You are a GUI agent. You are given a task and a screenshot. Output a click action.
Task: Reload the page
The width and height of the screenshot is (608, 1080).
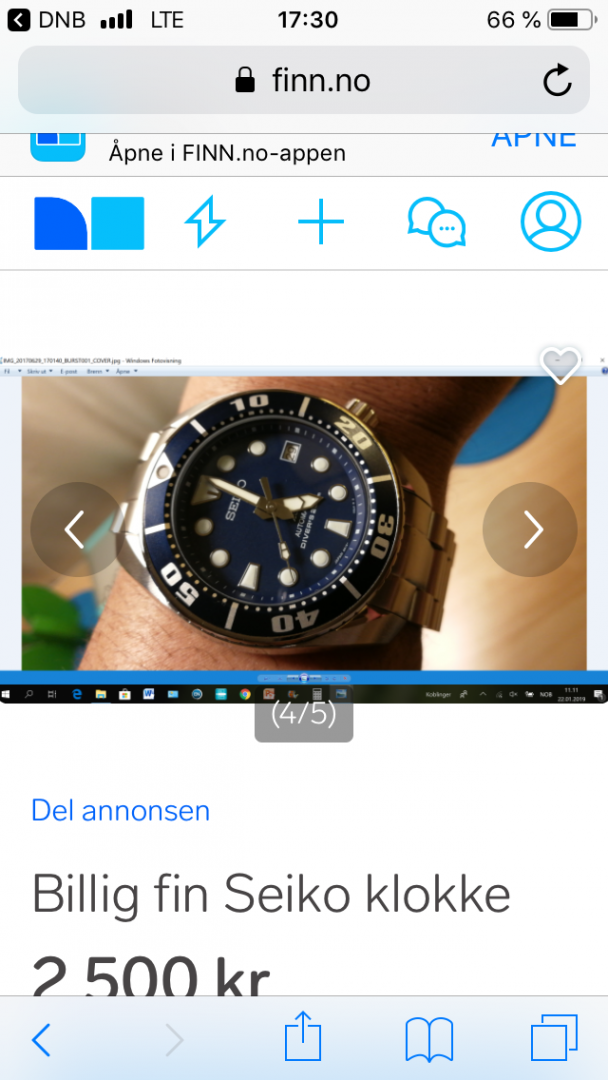[x=557, y=81]
